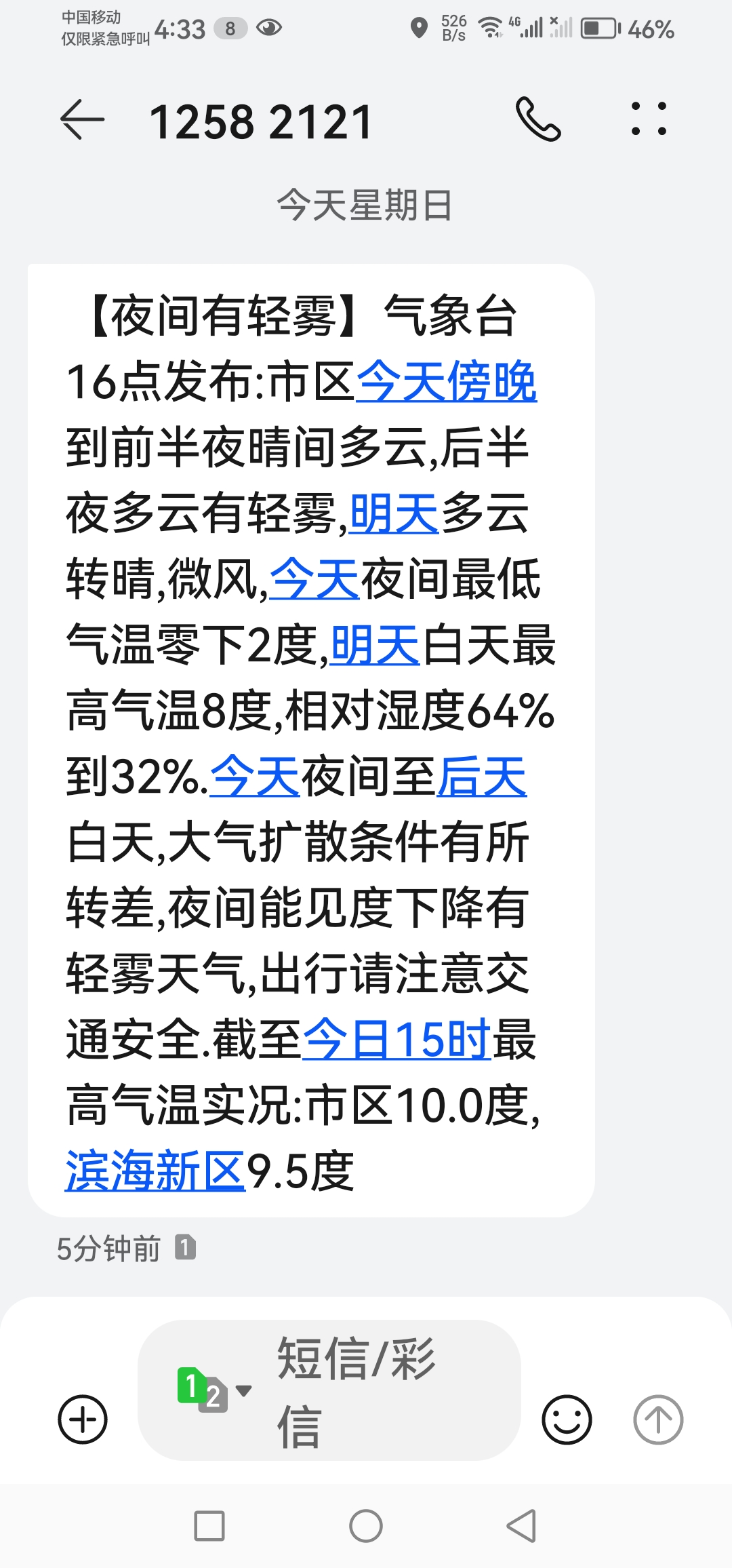Switch the SIM card selector

point(213,1389)
